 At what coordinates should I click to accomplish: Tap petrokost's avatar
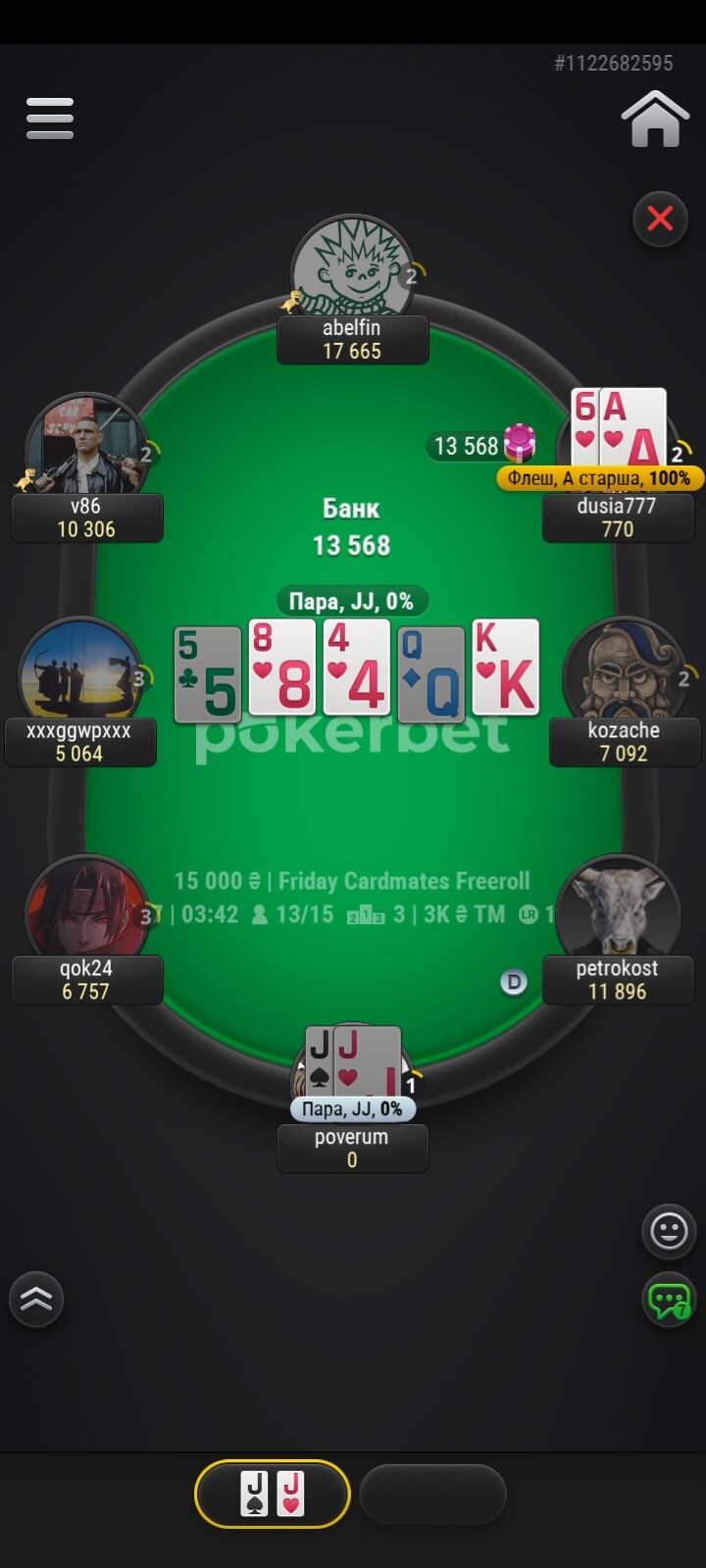618,909
